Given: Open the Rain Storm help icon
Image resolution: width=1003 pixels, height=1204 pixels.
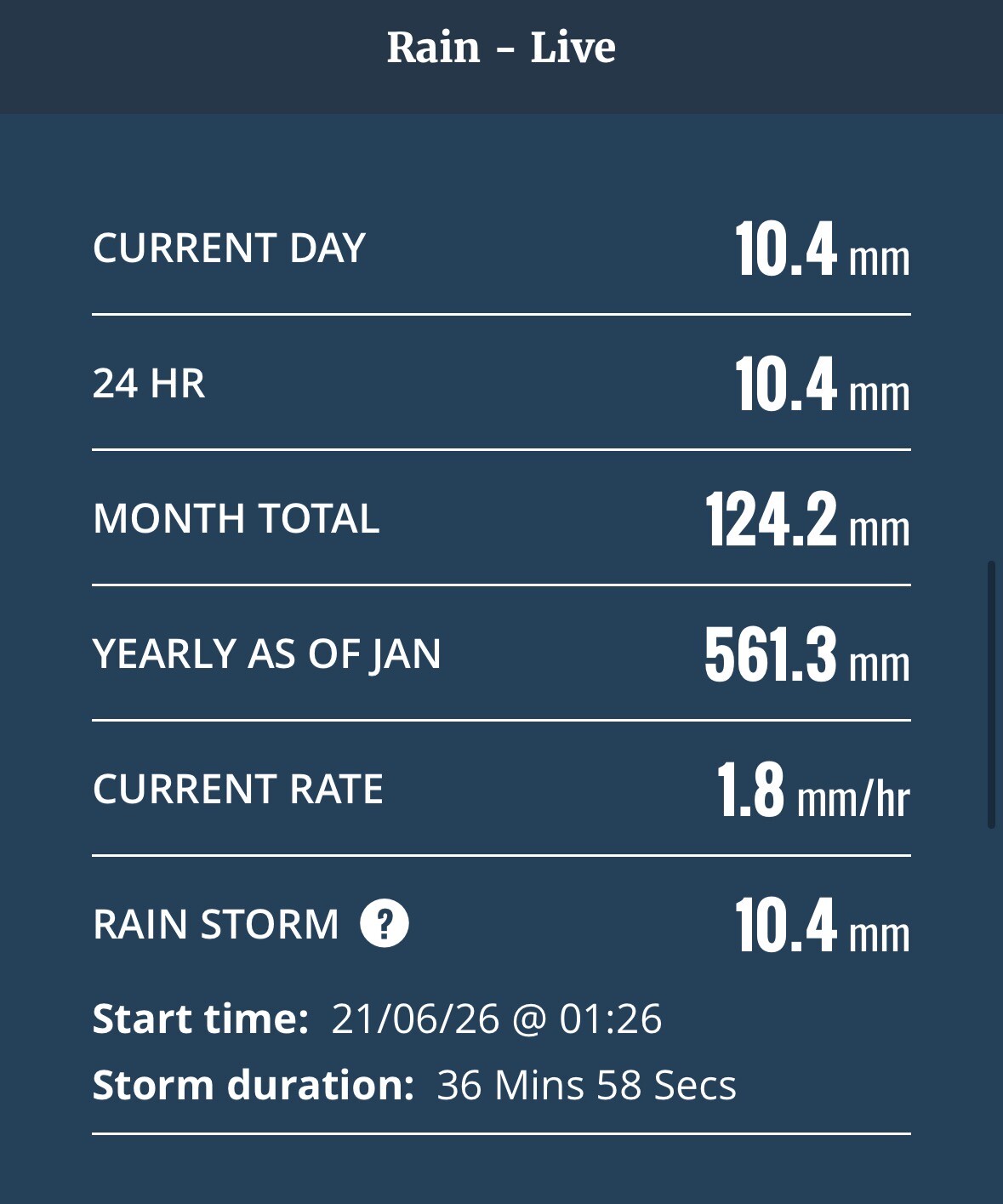Looking at the screenshot, I should click(x=385, y=924).
